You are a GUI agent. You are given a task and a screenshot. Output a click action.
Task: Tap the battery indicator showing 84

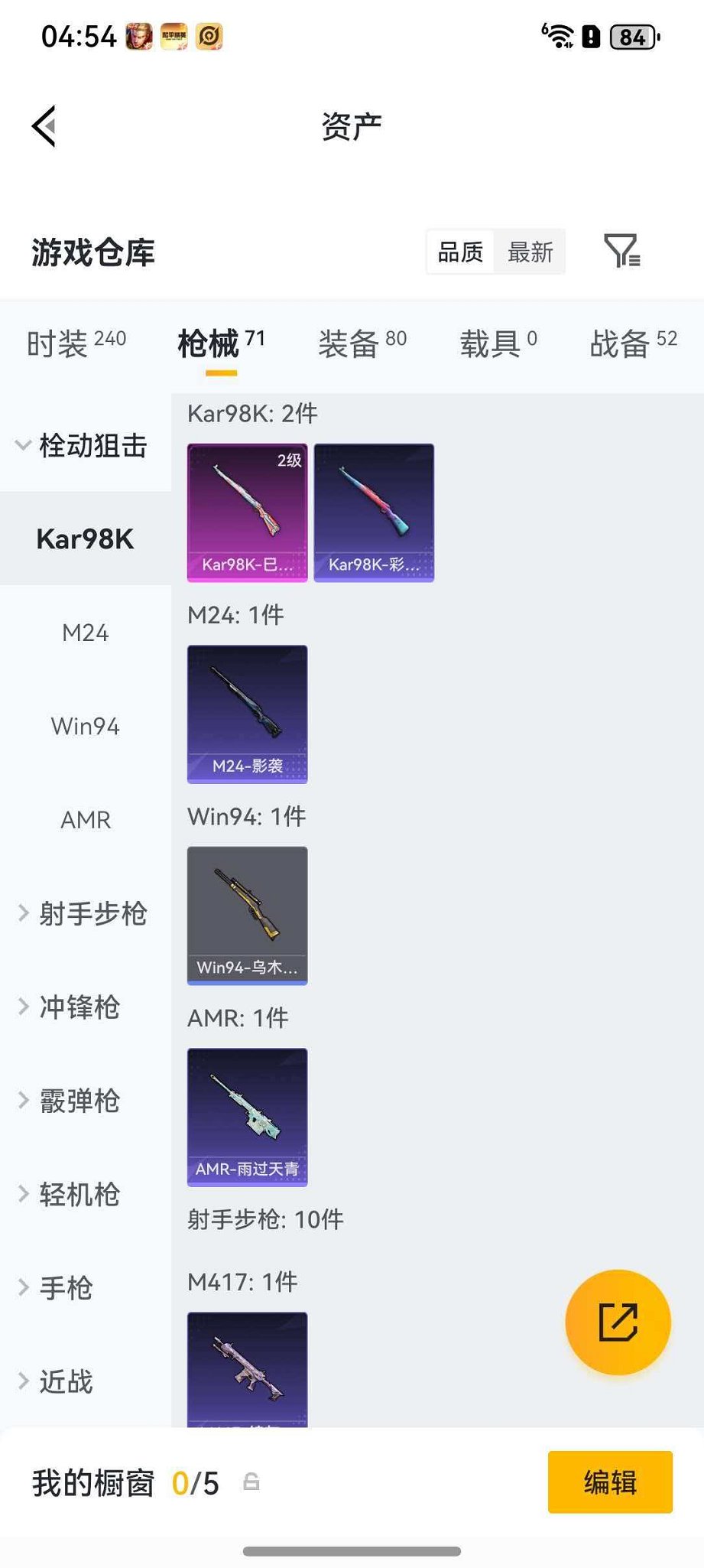pos(632,37)
